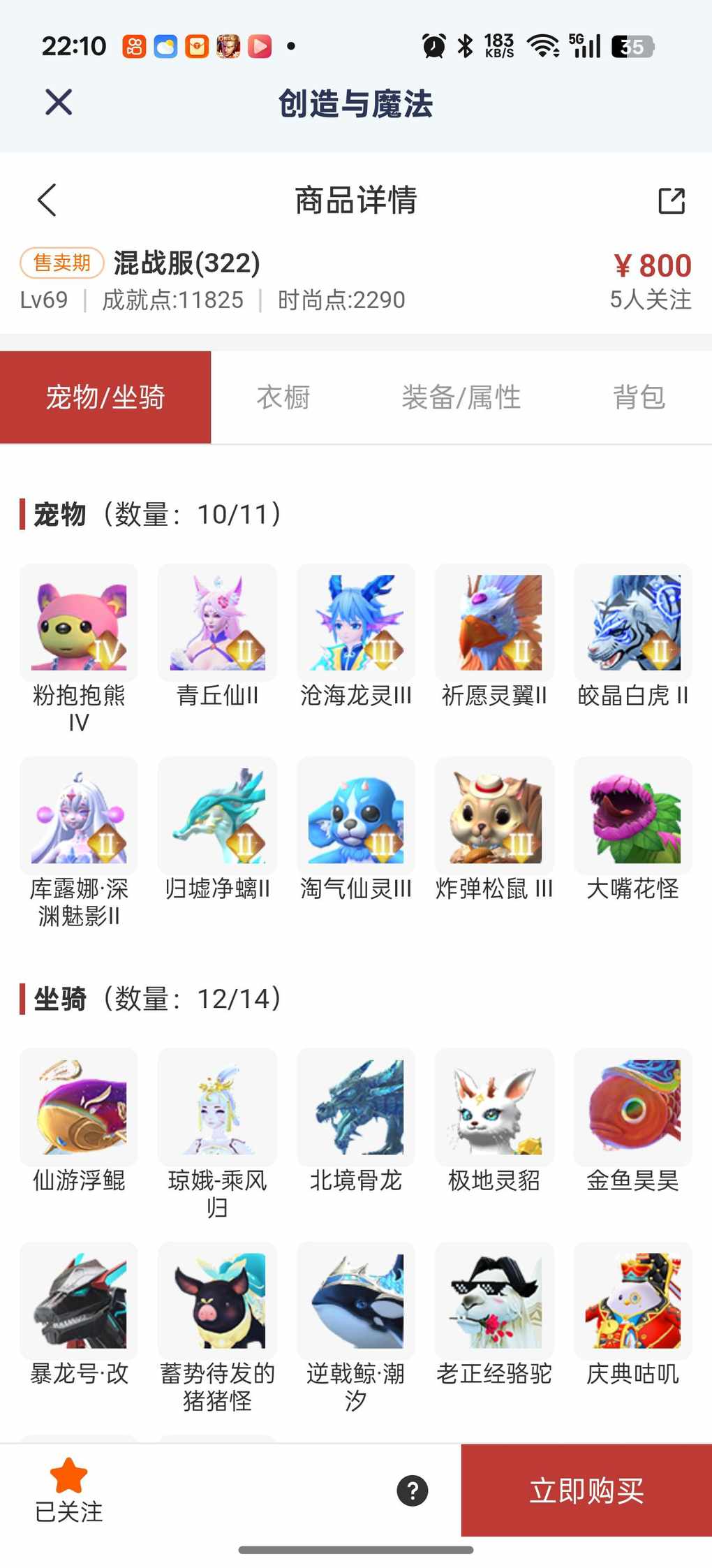View the 粉抱抱熊 IV pet

point(79,623)
